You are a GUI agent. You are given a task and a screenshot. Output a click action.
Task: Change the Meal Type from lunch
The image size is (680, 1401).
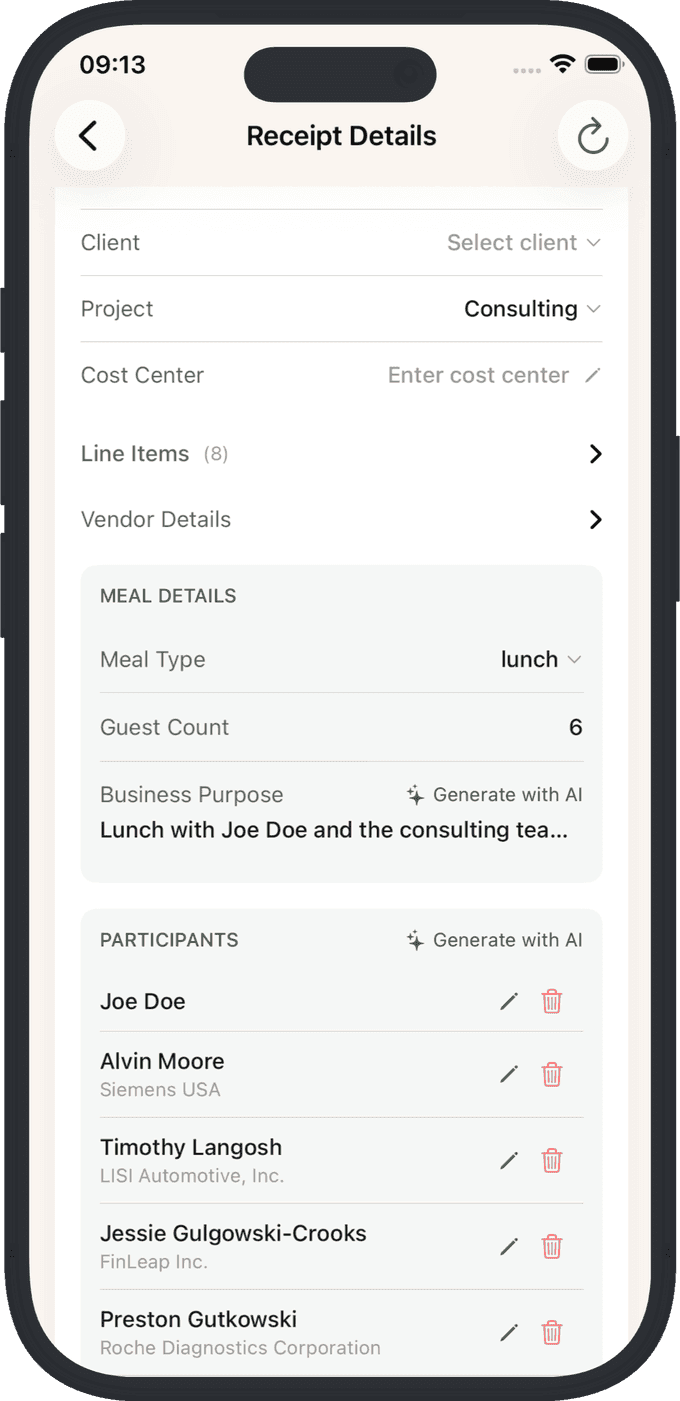541,660
